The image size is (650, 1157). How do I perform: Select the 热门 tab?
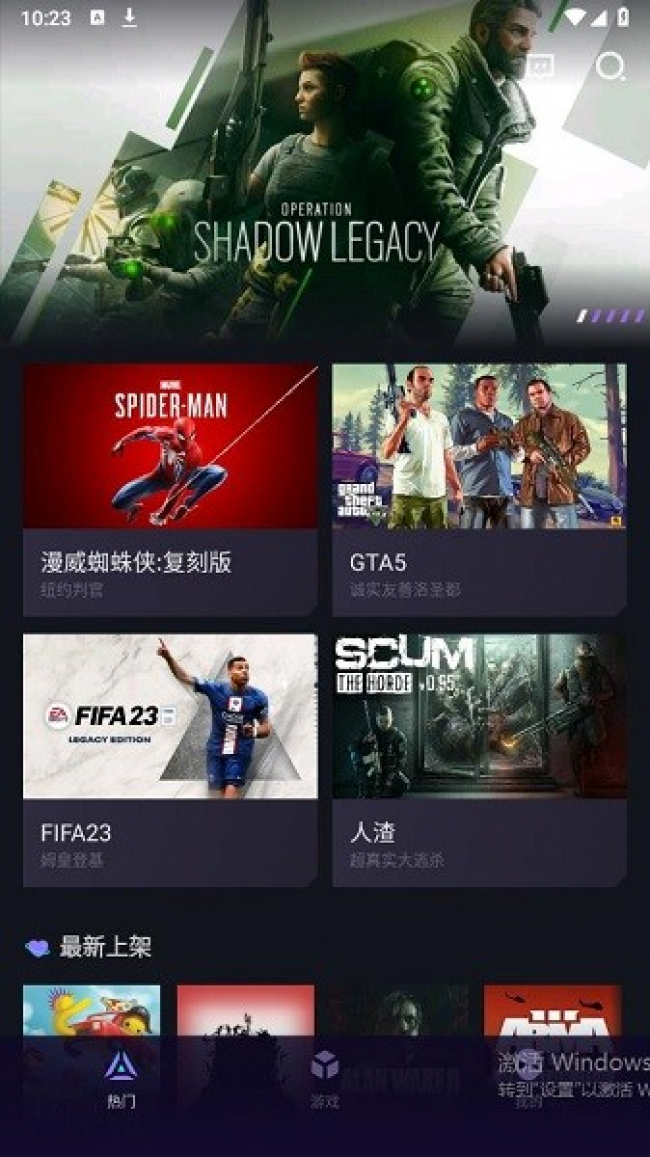click(121, 1078)
